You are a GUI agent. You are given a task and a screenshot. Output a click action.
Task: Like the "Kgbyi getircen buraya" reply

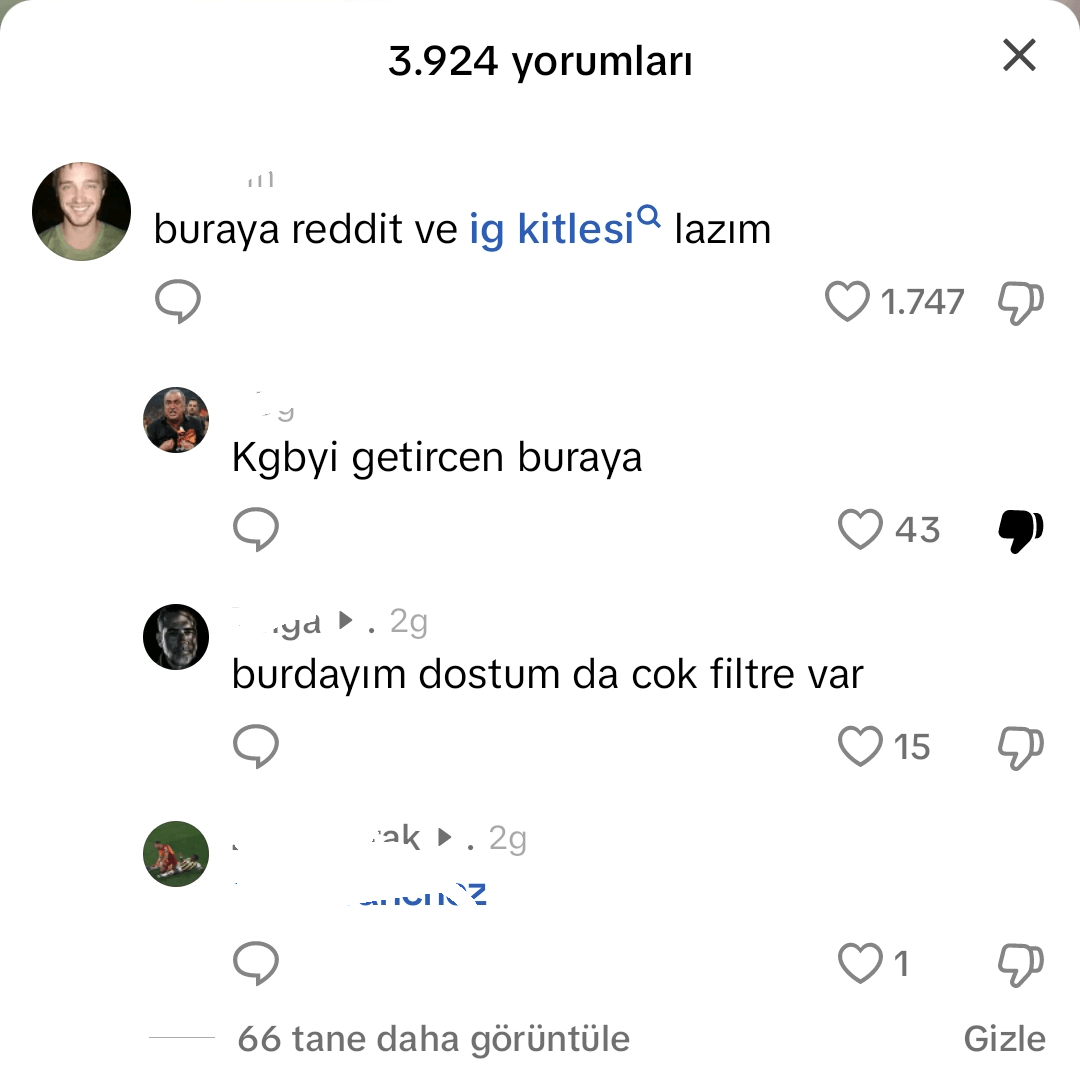pos(860,529)
